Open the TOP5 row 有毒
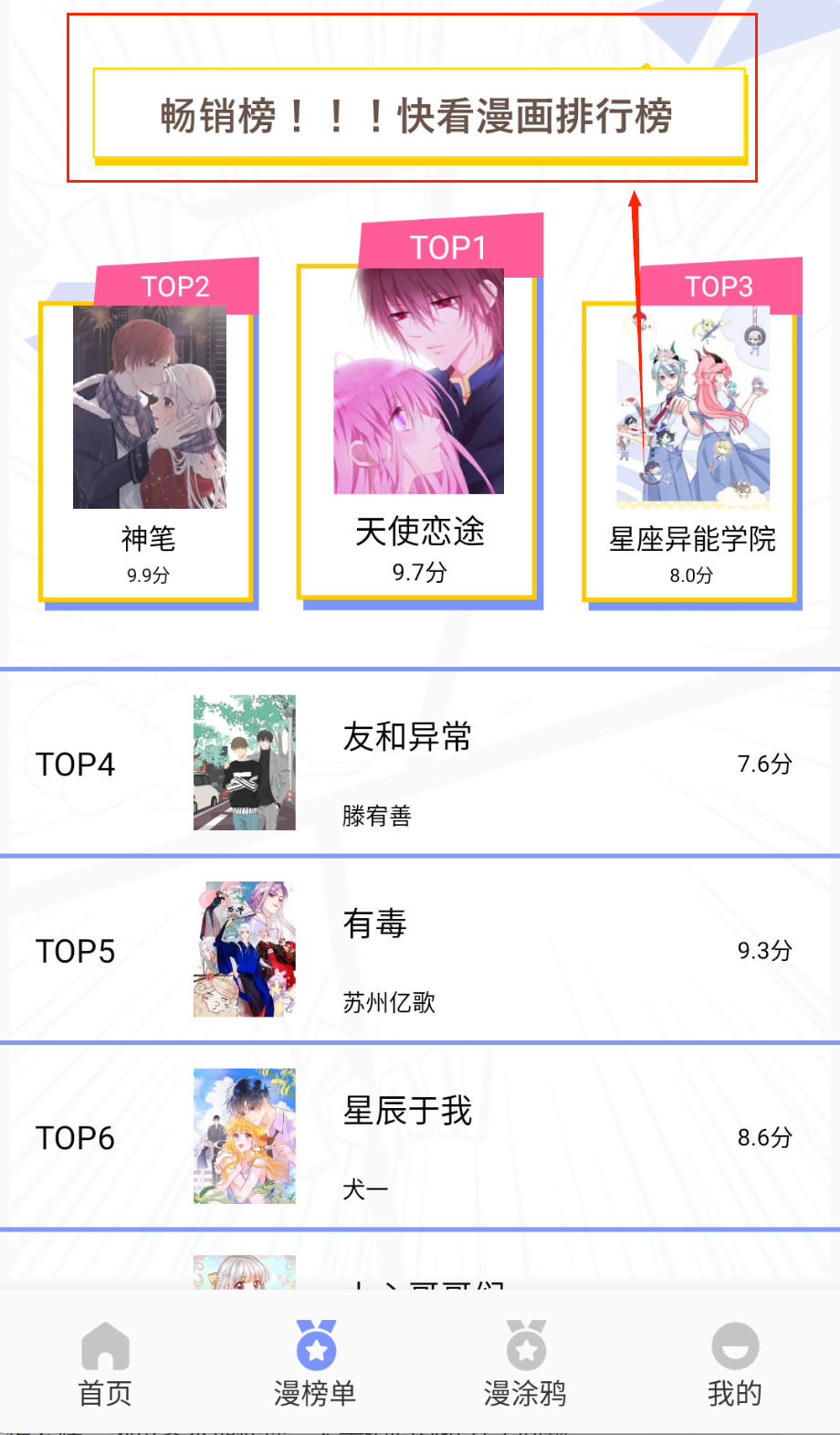Viewport: 840px width, 1435px height. (420, 950)
